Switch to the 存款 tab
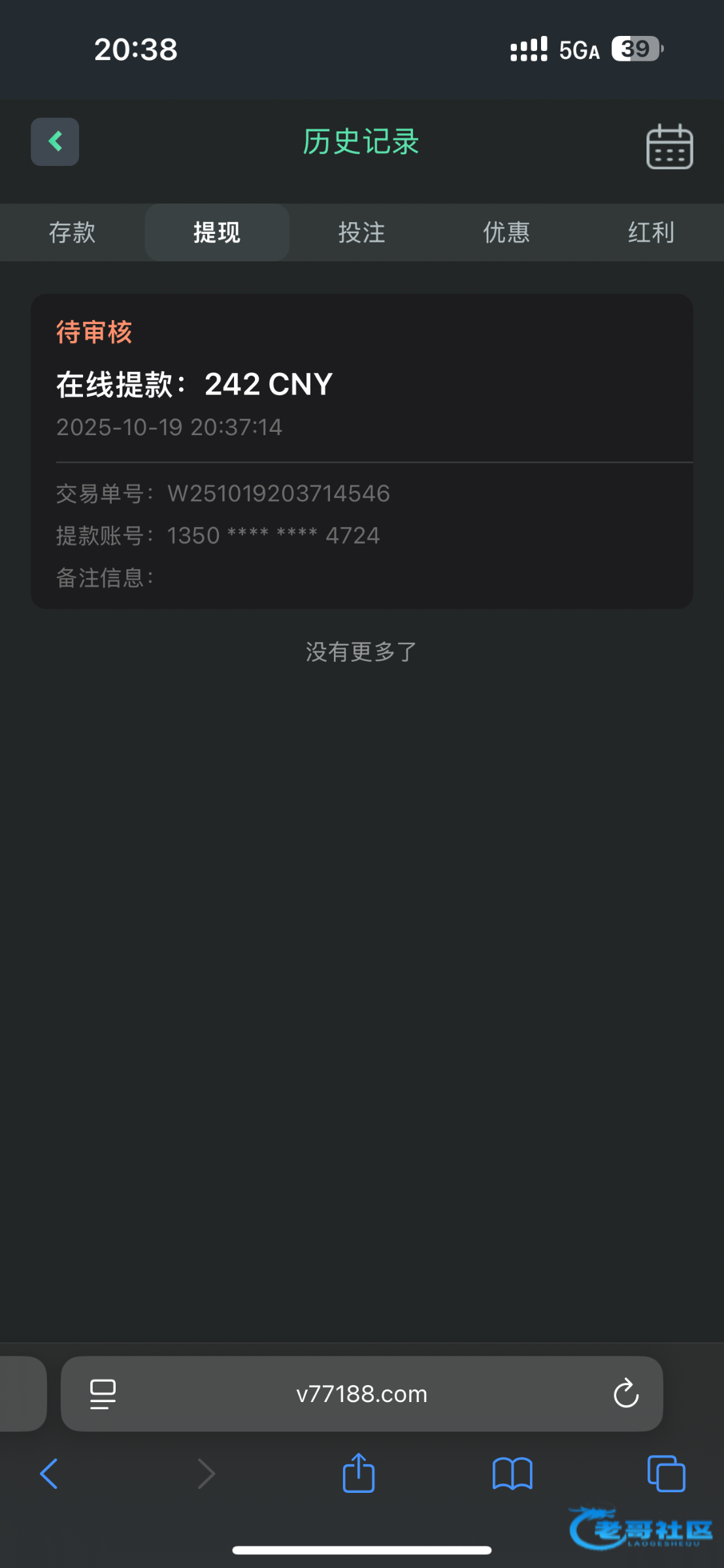 73,233
